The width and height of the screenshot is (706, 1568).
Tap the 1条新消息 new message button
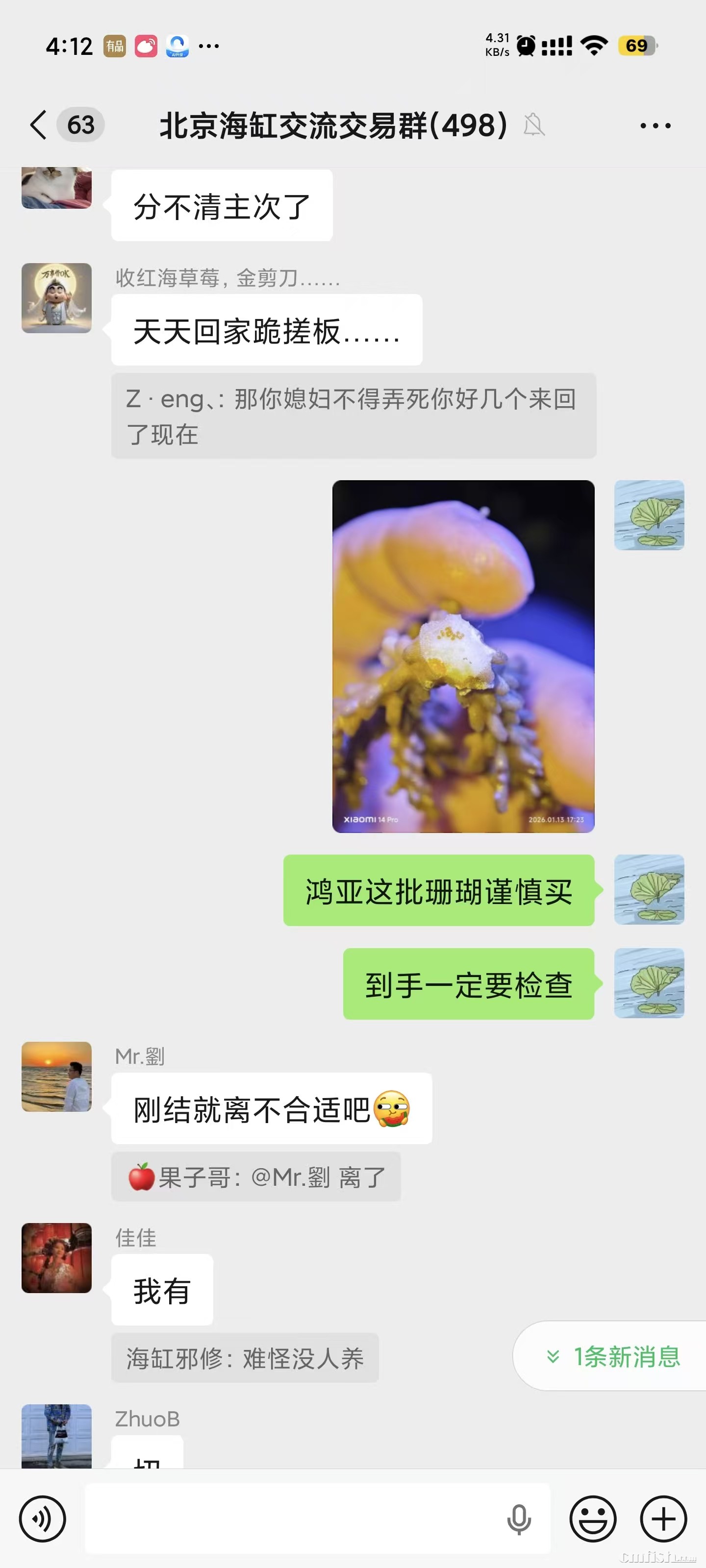[615, 1356]
